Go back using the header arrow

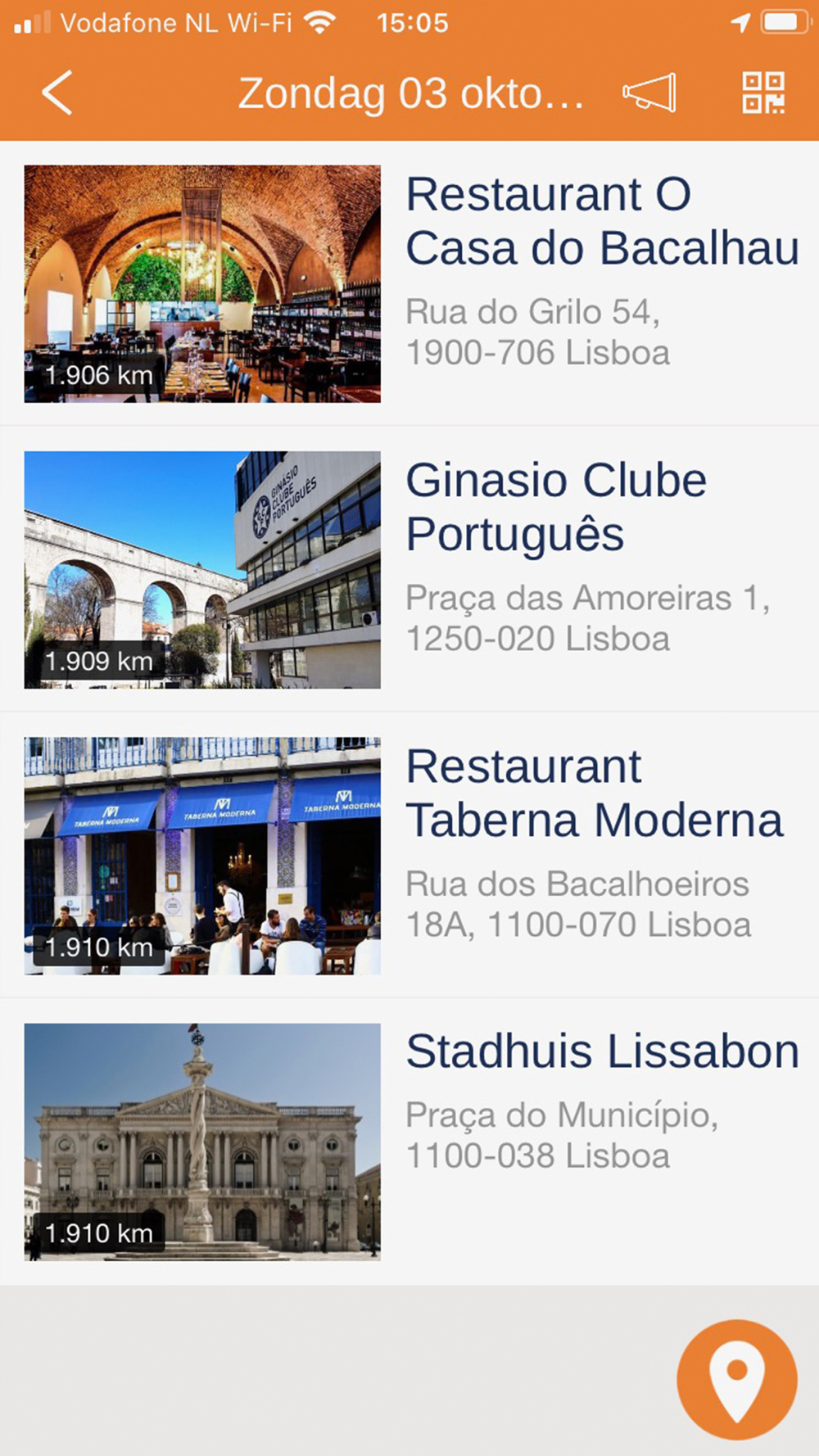tap(57, 93)
